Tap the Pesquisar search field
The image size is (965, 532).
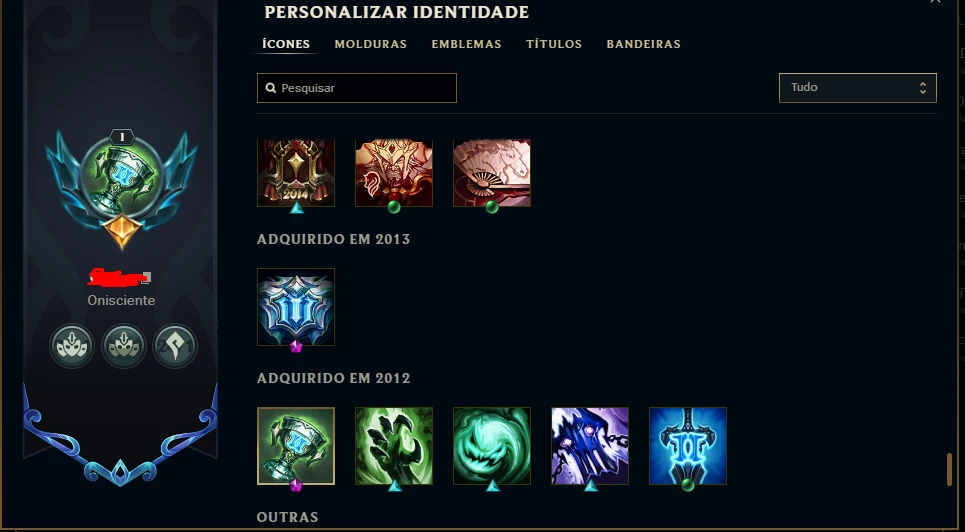[x=357, y=88]
